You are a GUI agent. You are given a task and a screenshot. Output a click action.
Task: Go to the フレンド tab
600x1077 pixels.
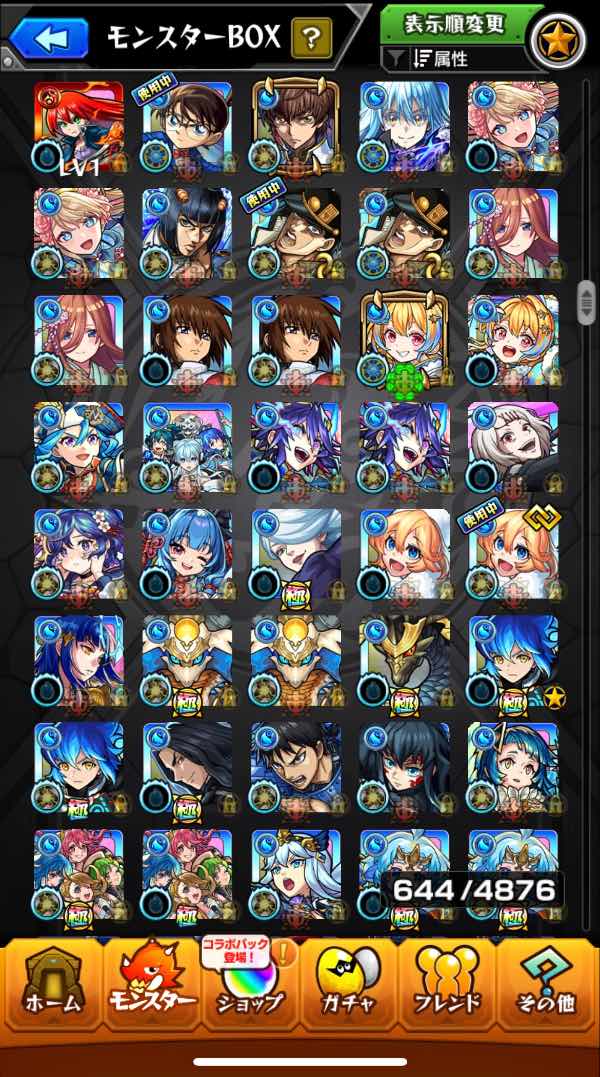(447, 985)
